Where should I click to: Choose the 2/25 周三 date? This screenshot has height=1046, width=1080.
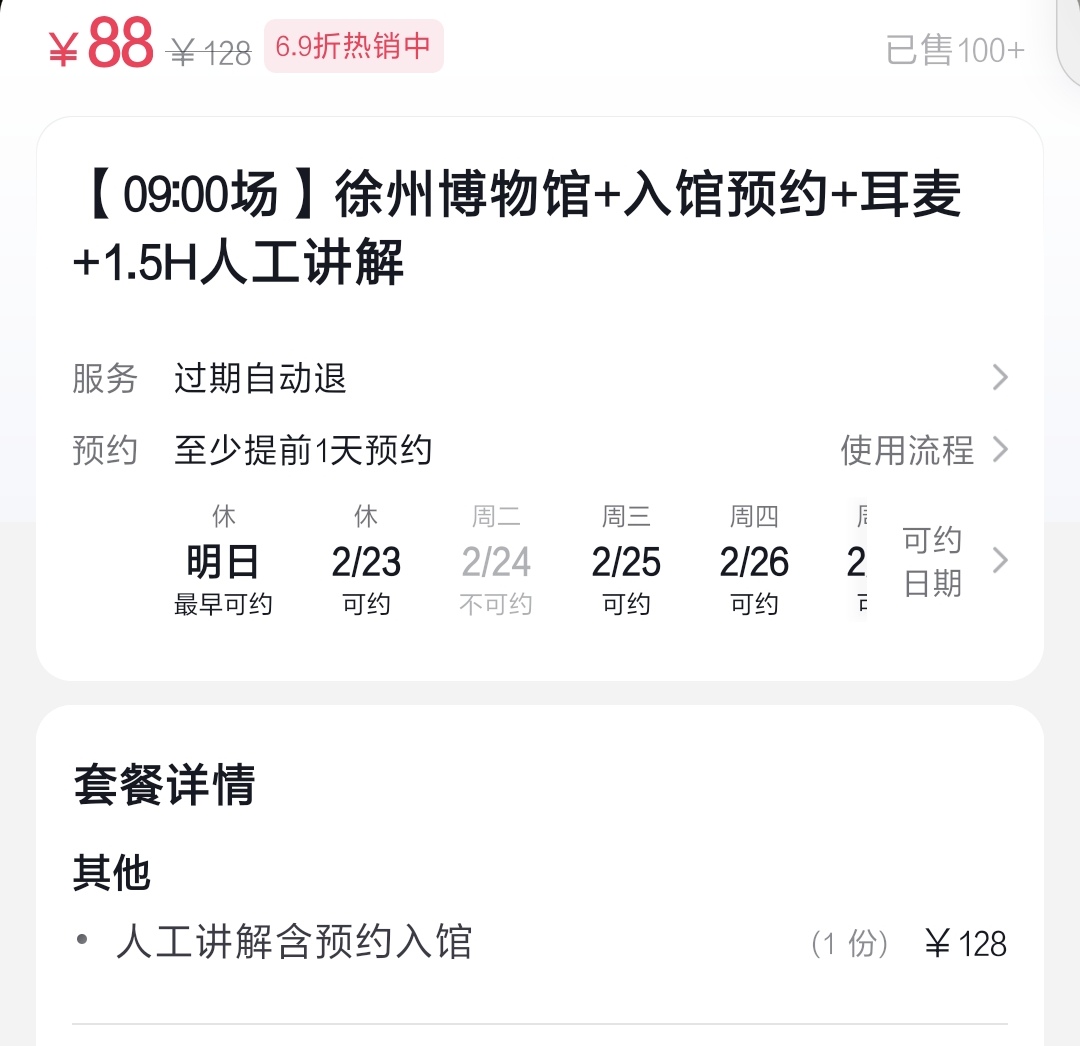pos(626,562)
